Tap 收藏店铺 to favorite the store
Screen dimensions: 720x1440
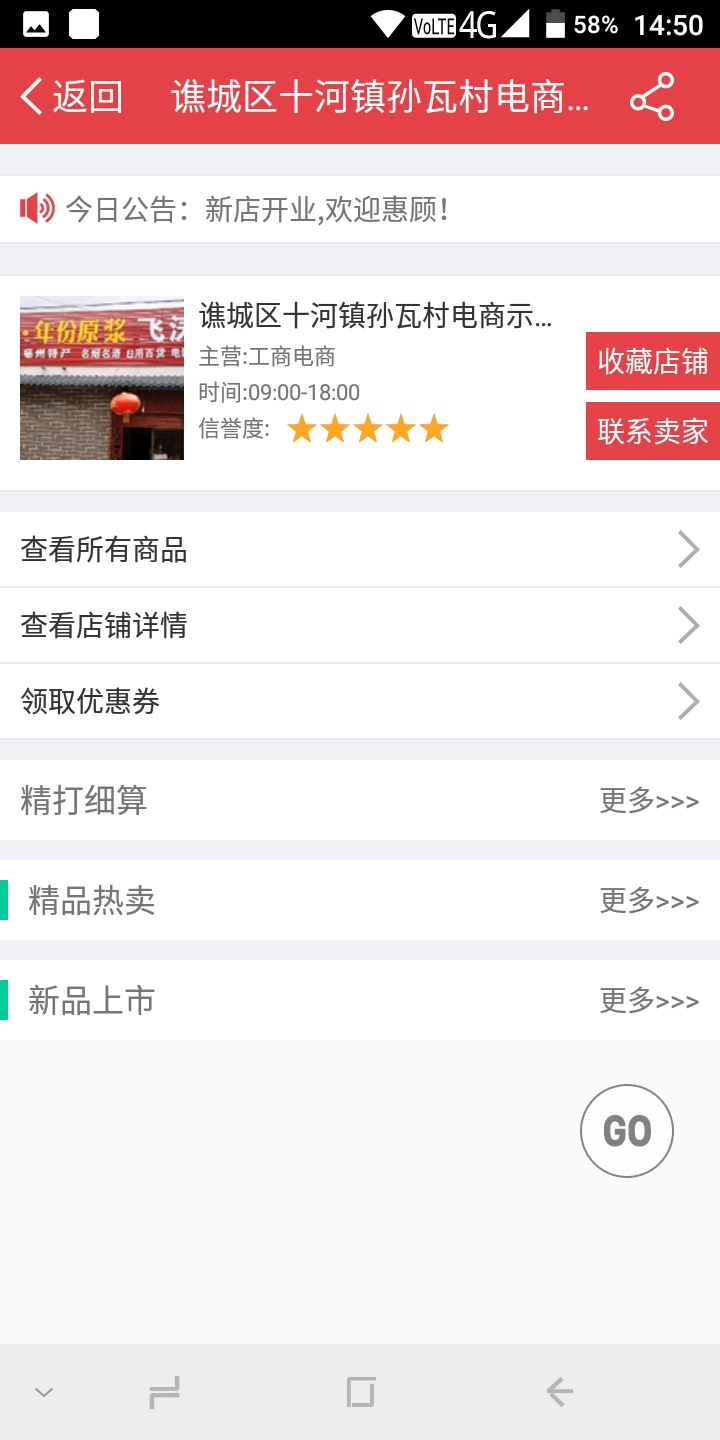point(653,361)
